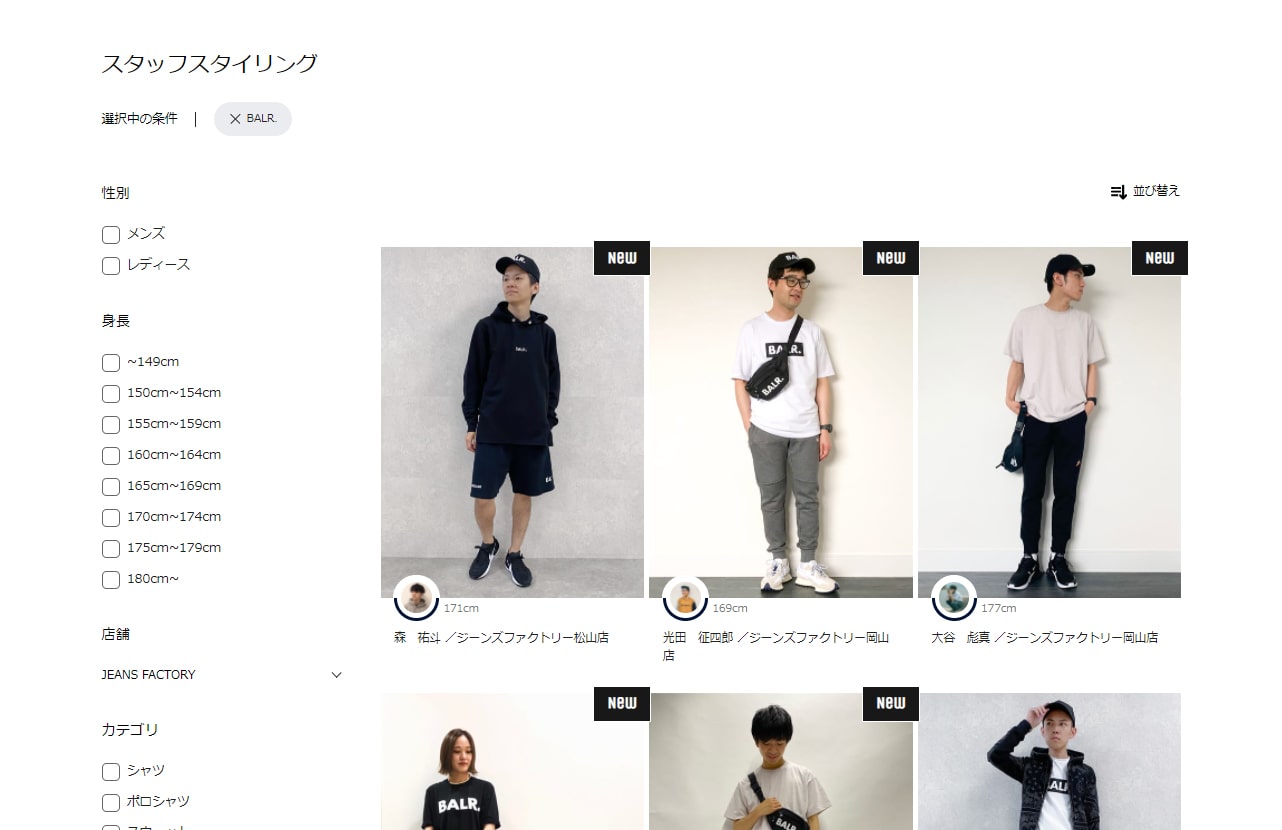Select the ~149cm height filter
The height and width of the screenshot is (830, 1282).
pos(111,363)
